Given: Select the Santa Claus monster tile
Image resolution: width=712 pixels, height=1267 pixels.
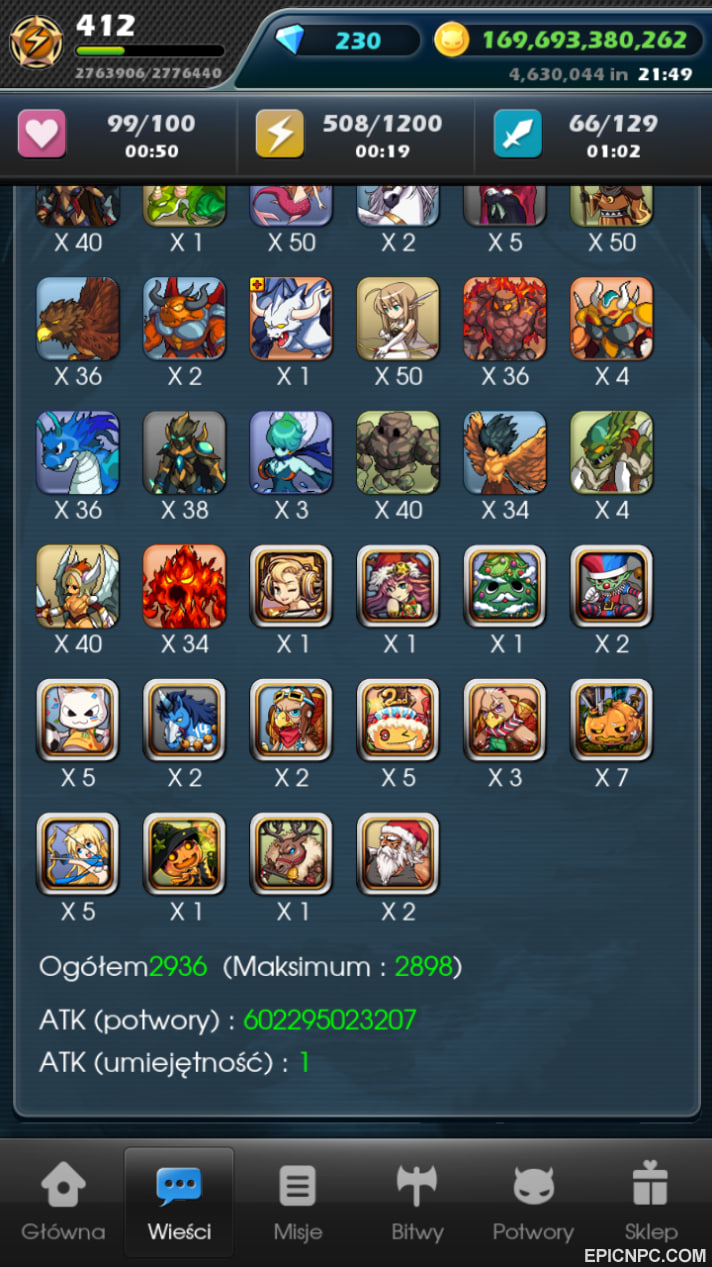Looking at the screenshot, I should click(x=398, y=854).
